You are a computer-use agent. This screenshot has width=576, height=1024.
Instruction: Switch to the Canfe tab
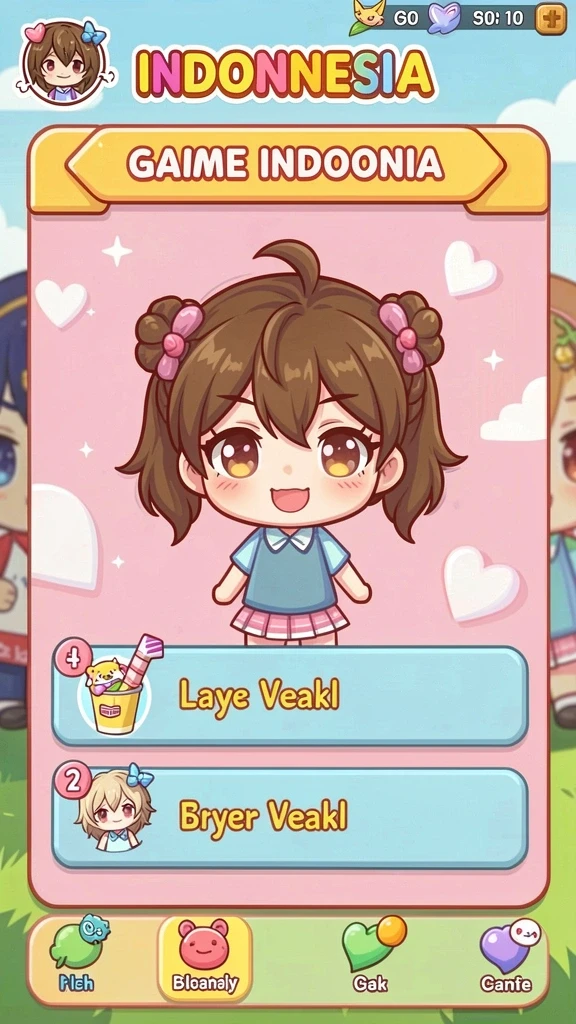(x=507, y=958)
